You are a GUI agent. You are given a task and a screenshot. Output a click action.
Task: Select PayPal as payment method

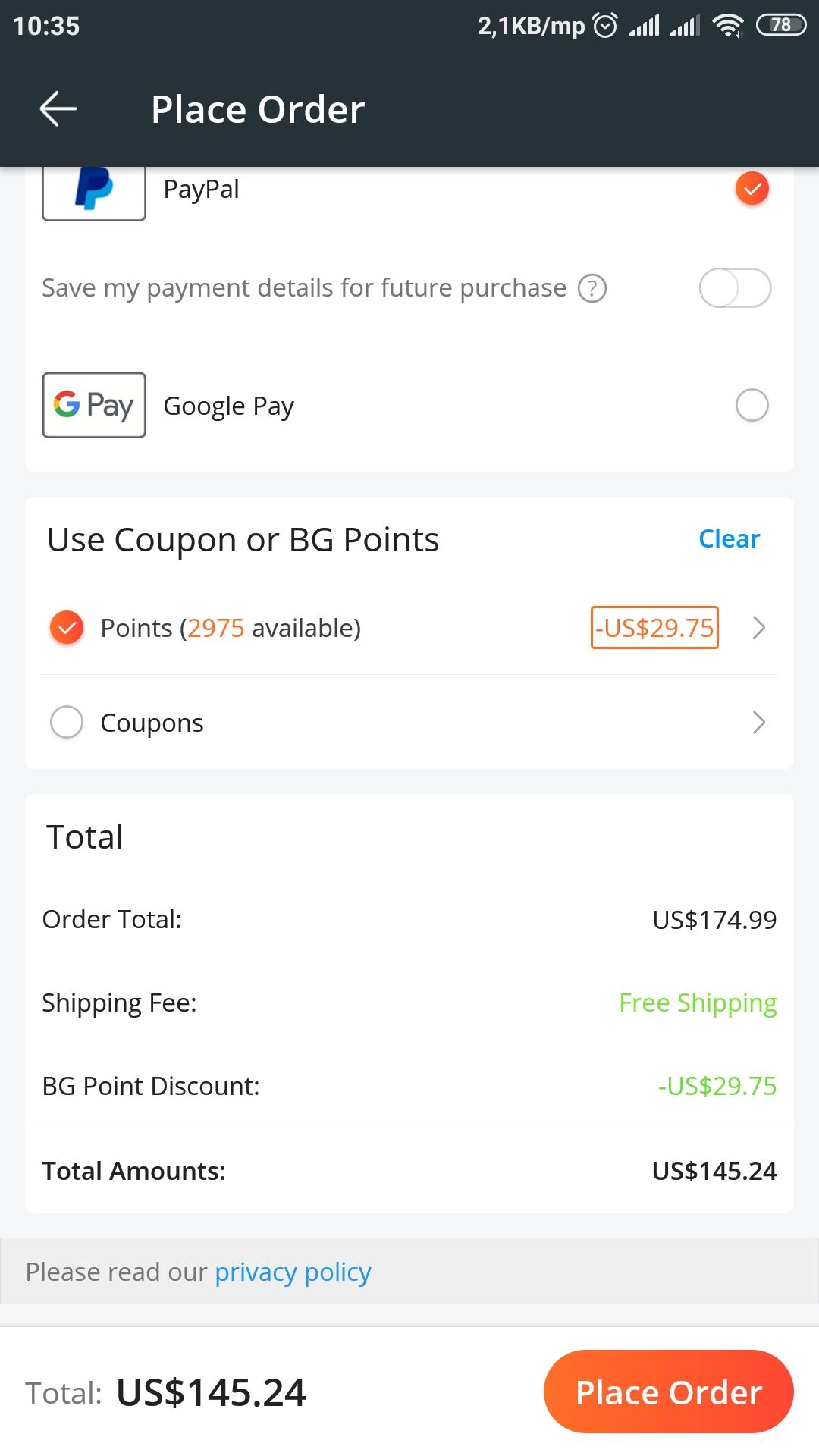point(752,189)
